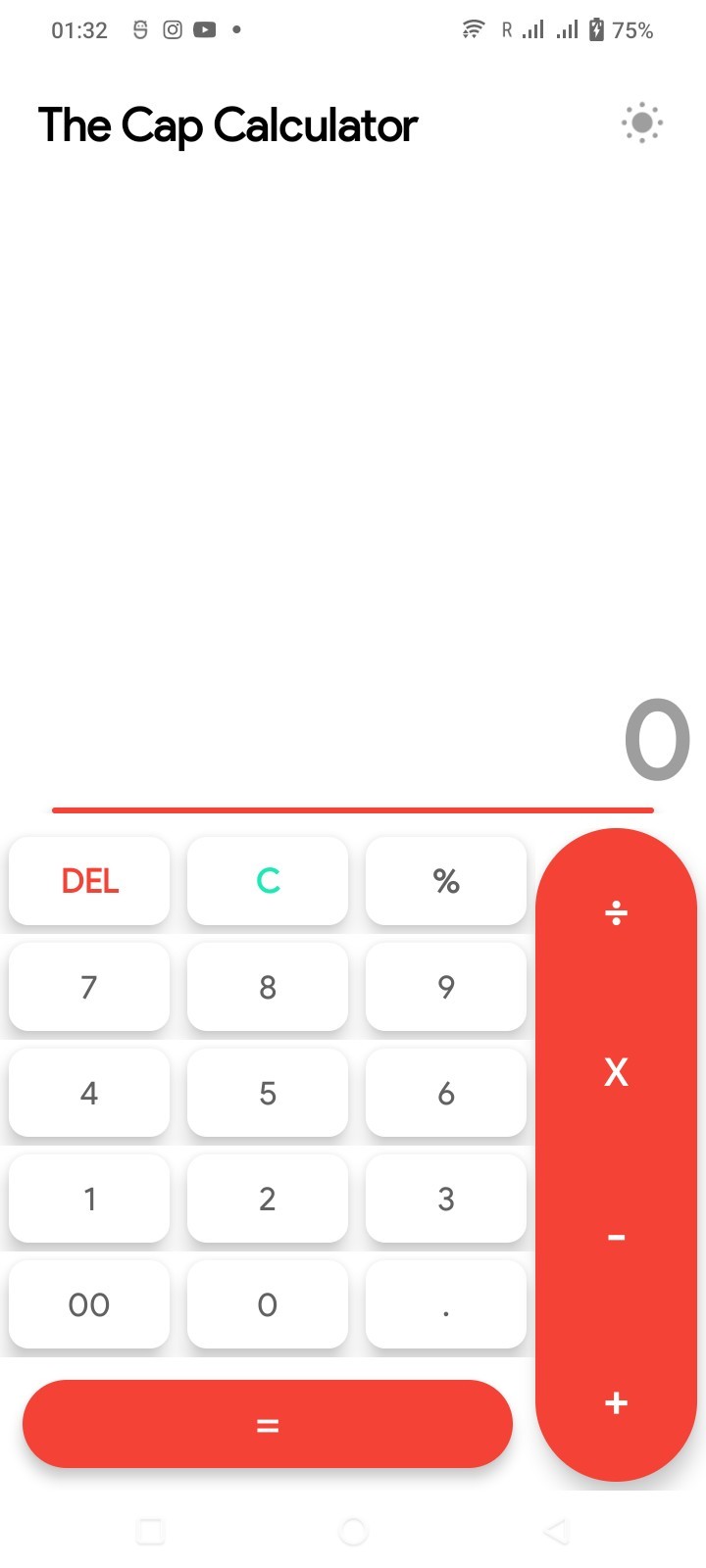Enter digit 7
This screenshot has height=1568, width=706.
[x=89, y=987]
